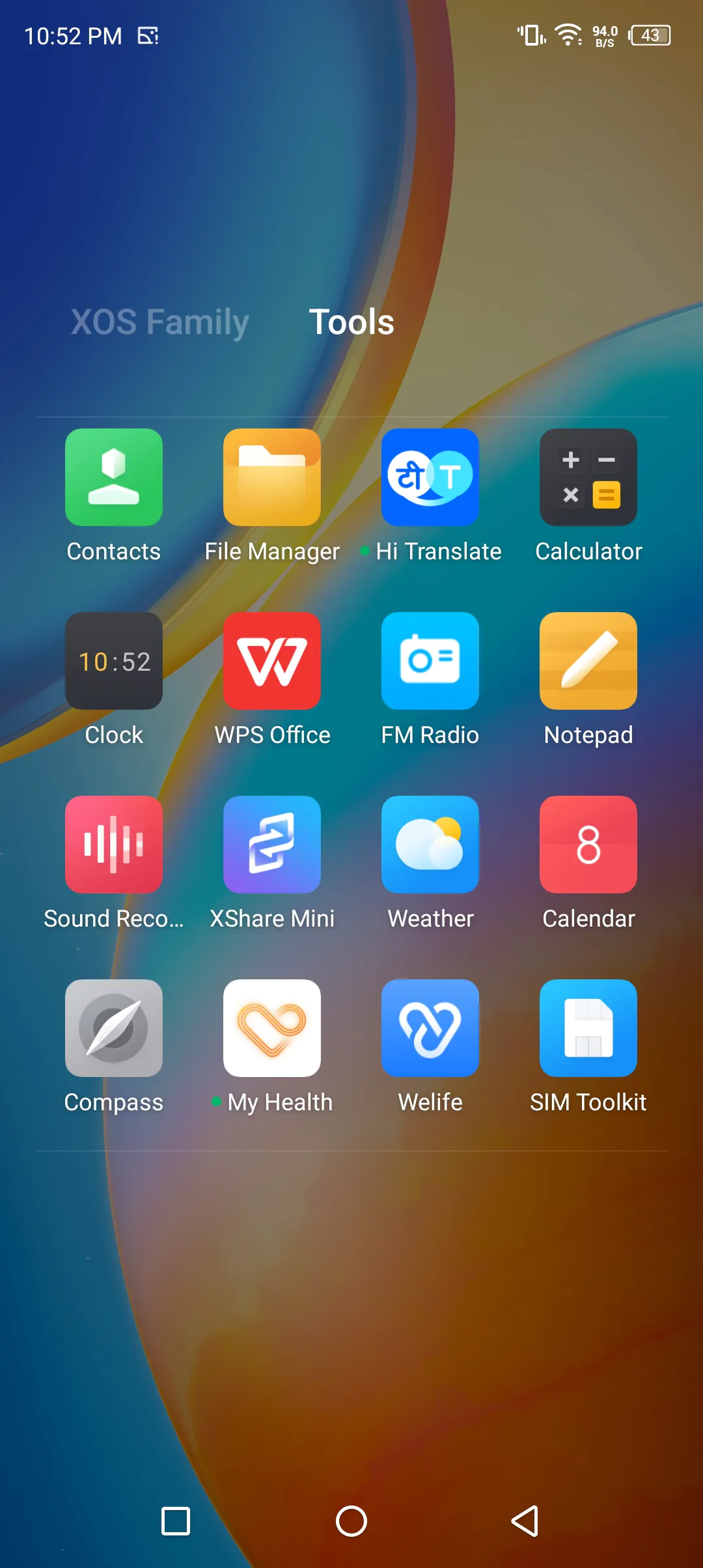Switch to the XOS Family folder tab

159,322
